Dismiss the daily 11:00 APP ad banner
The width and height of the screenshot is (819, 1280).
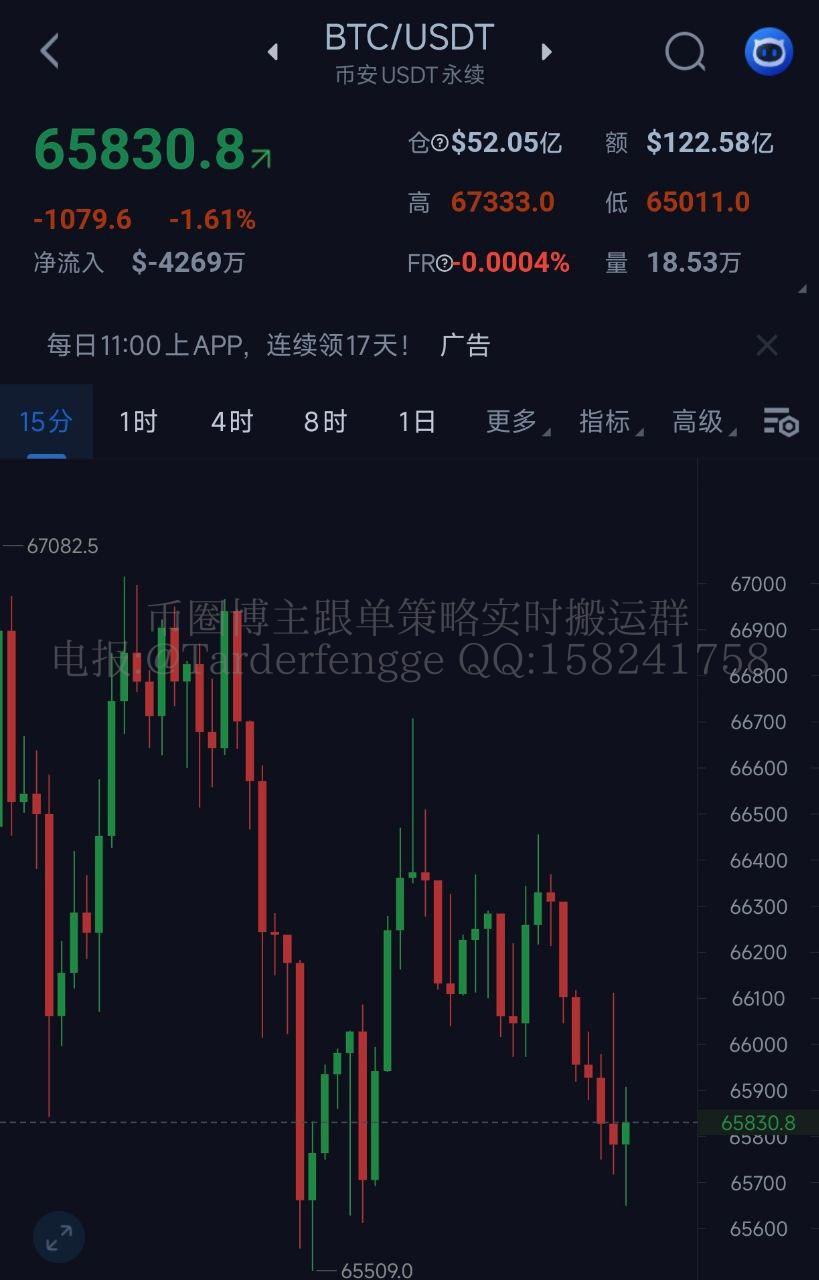pos(767,346)
